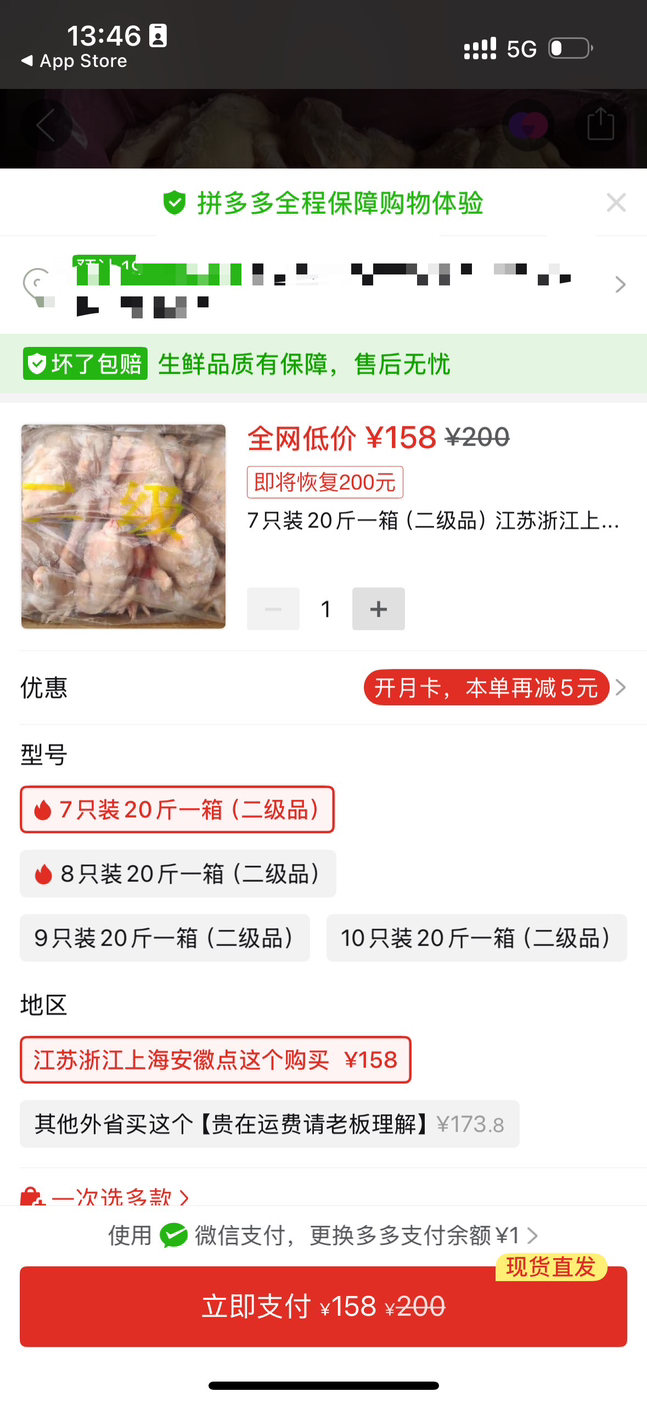View the product thumbnail image
The width and height of the screenshot is (647, 1403).
pyautogui.click(x=123, y=526)
